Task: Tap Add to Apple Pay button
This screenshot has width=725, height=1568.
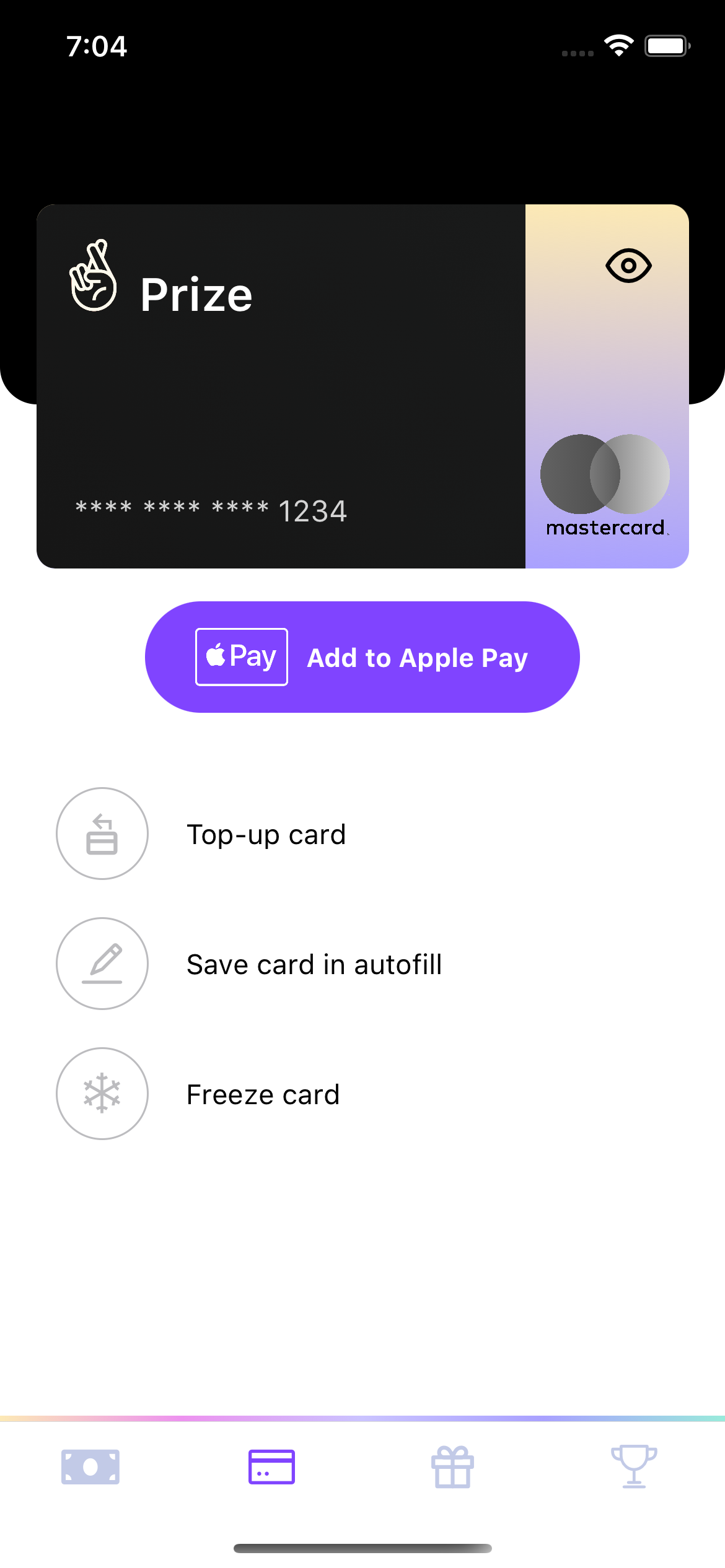Action: click(362, 657)
